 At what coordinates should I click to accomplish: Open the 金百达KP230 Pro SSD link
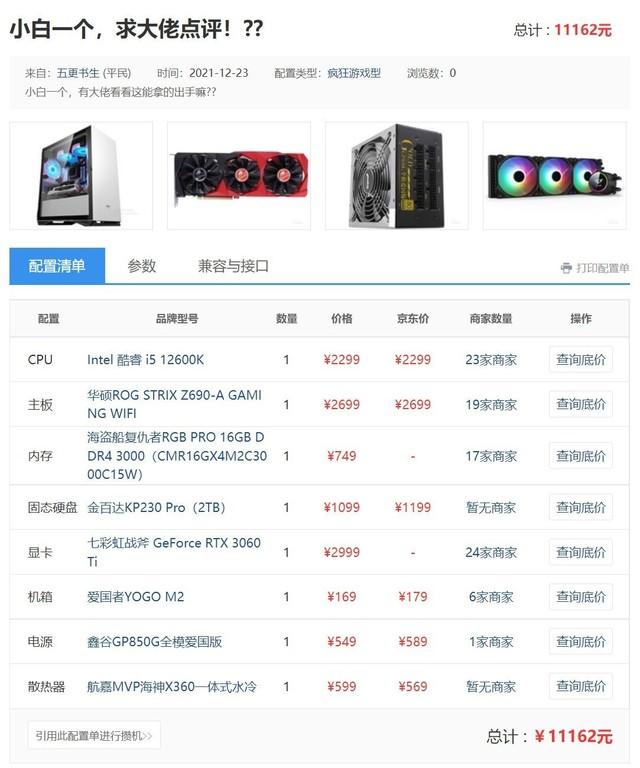[x=164, y=508]
